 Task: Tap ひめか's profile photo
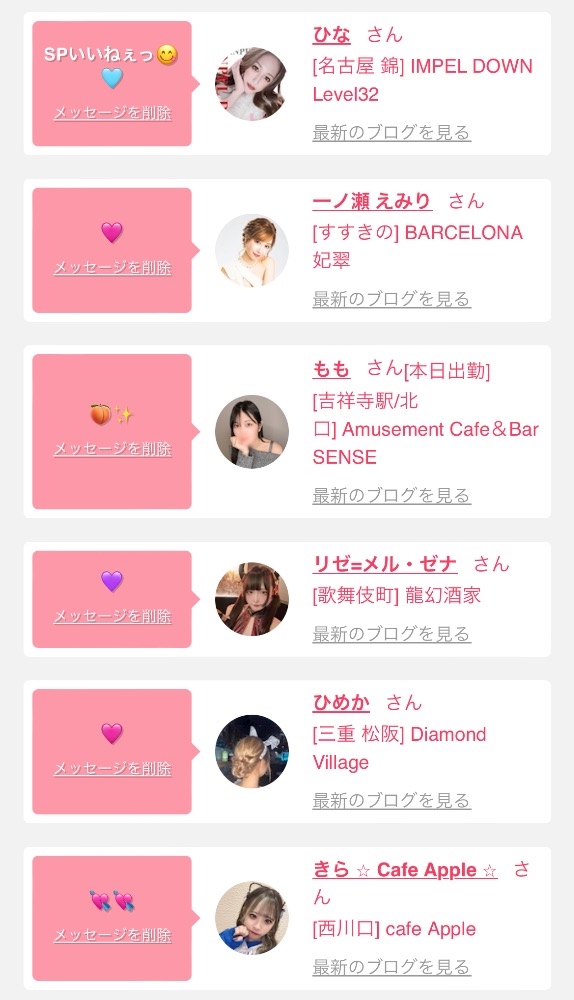(x=252, y=751)
